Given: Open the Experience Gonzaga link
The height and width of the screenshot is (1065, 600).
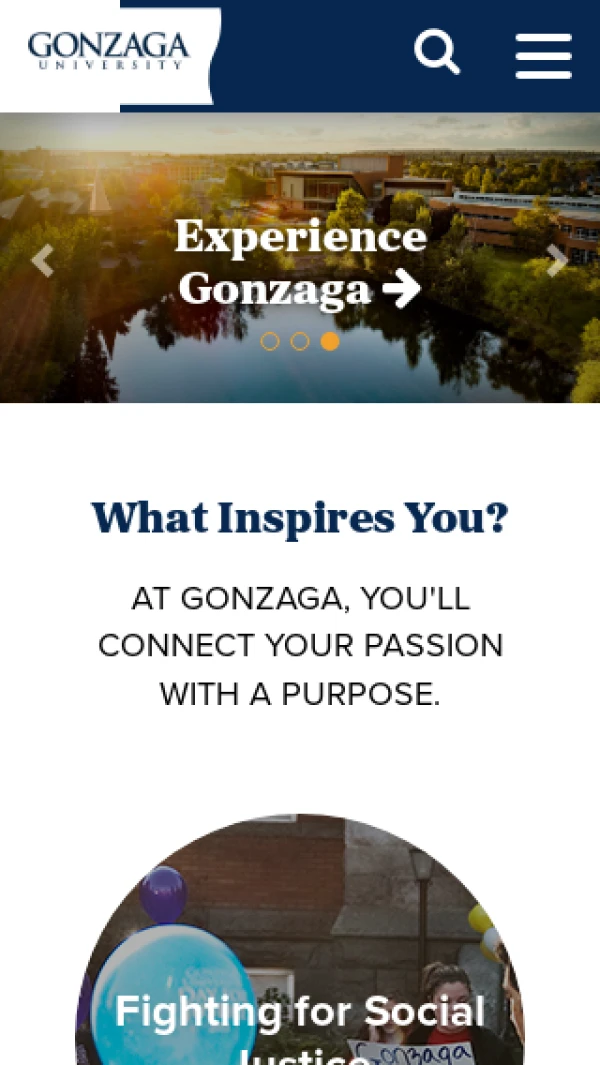Looking at the screenshot, I should point(300,263).
